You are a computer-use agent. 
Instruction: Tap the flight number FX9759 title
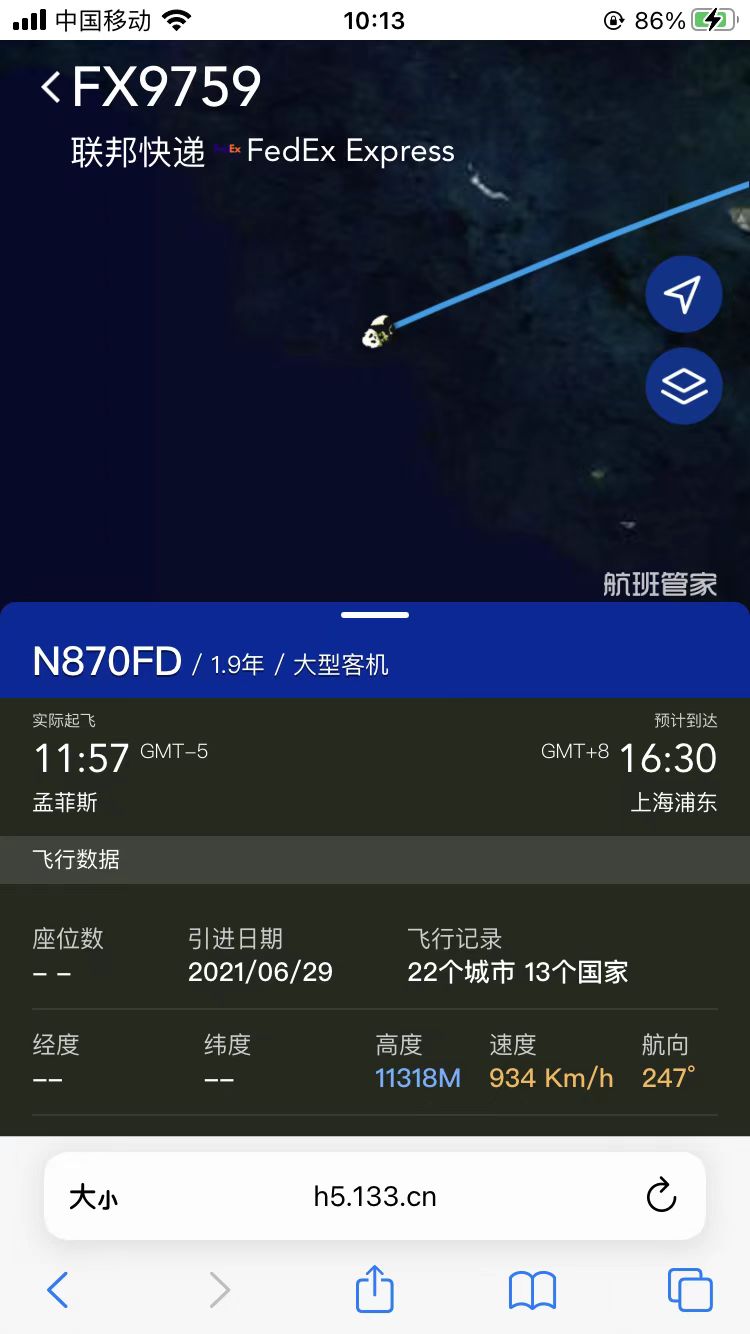[165, 87]
